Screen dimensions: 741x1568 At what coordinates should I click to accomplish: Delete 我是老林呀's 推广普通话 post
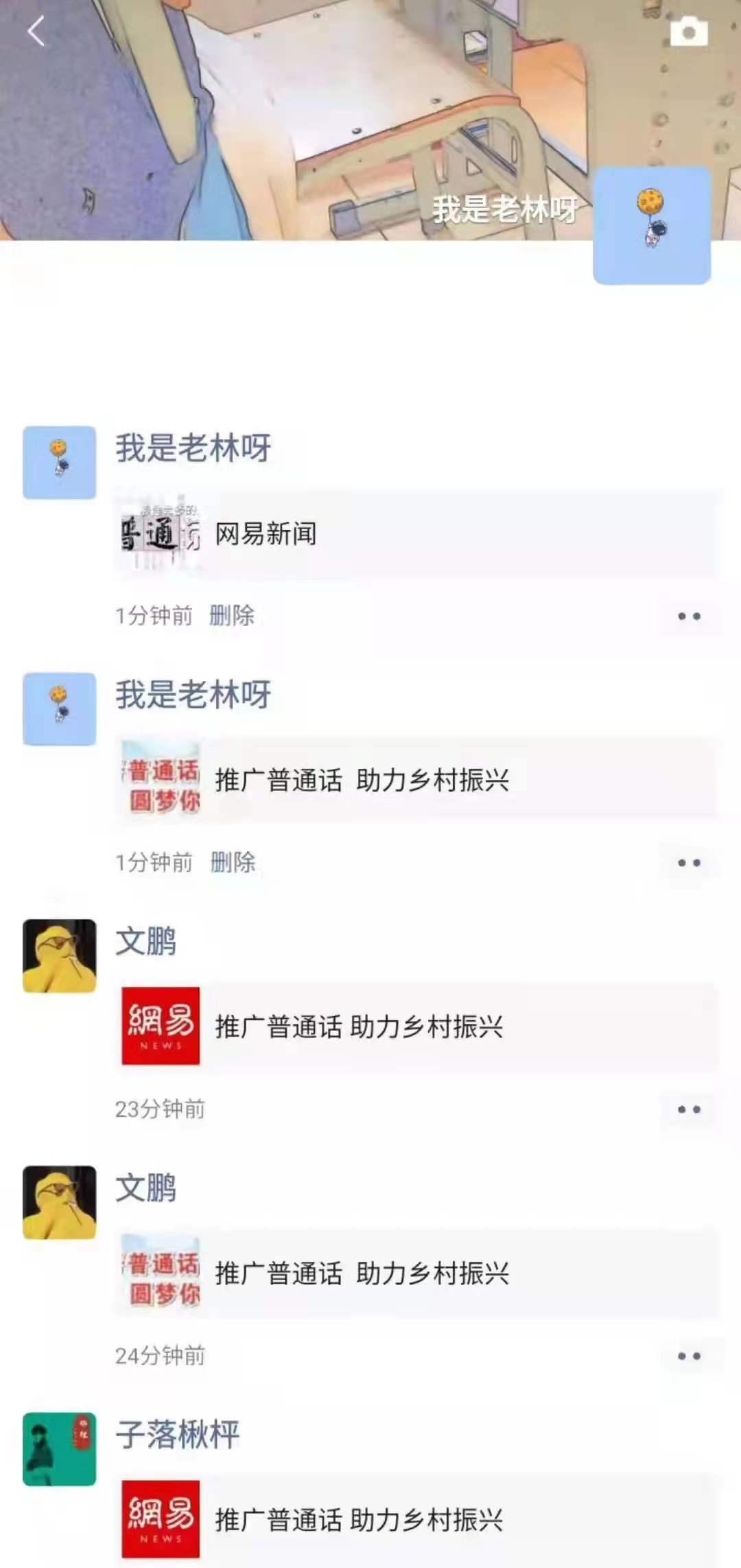coord(233,862)
